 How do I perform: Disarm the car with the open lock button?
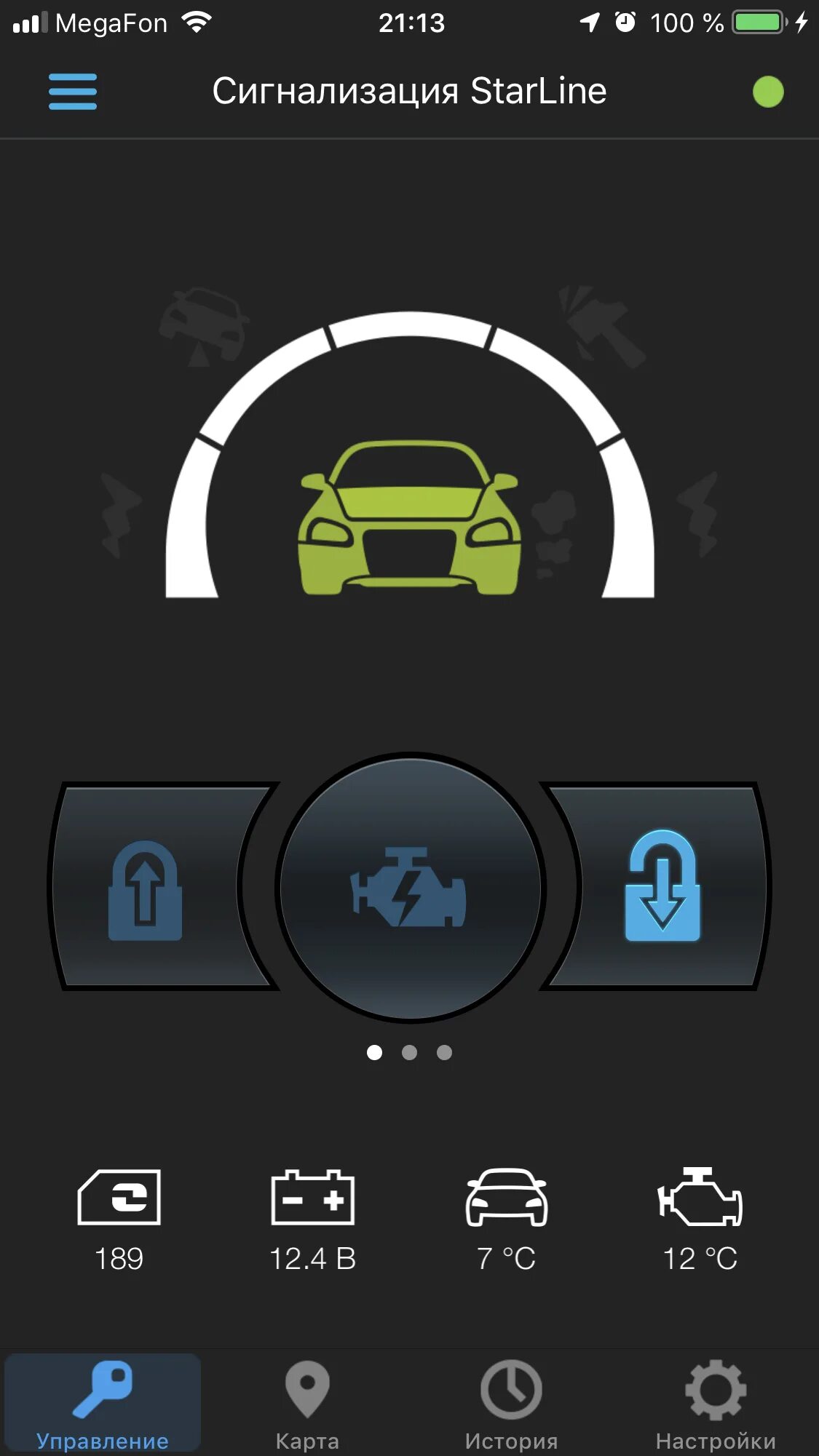click(662, 887)
